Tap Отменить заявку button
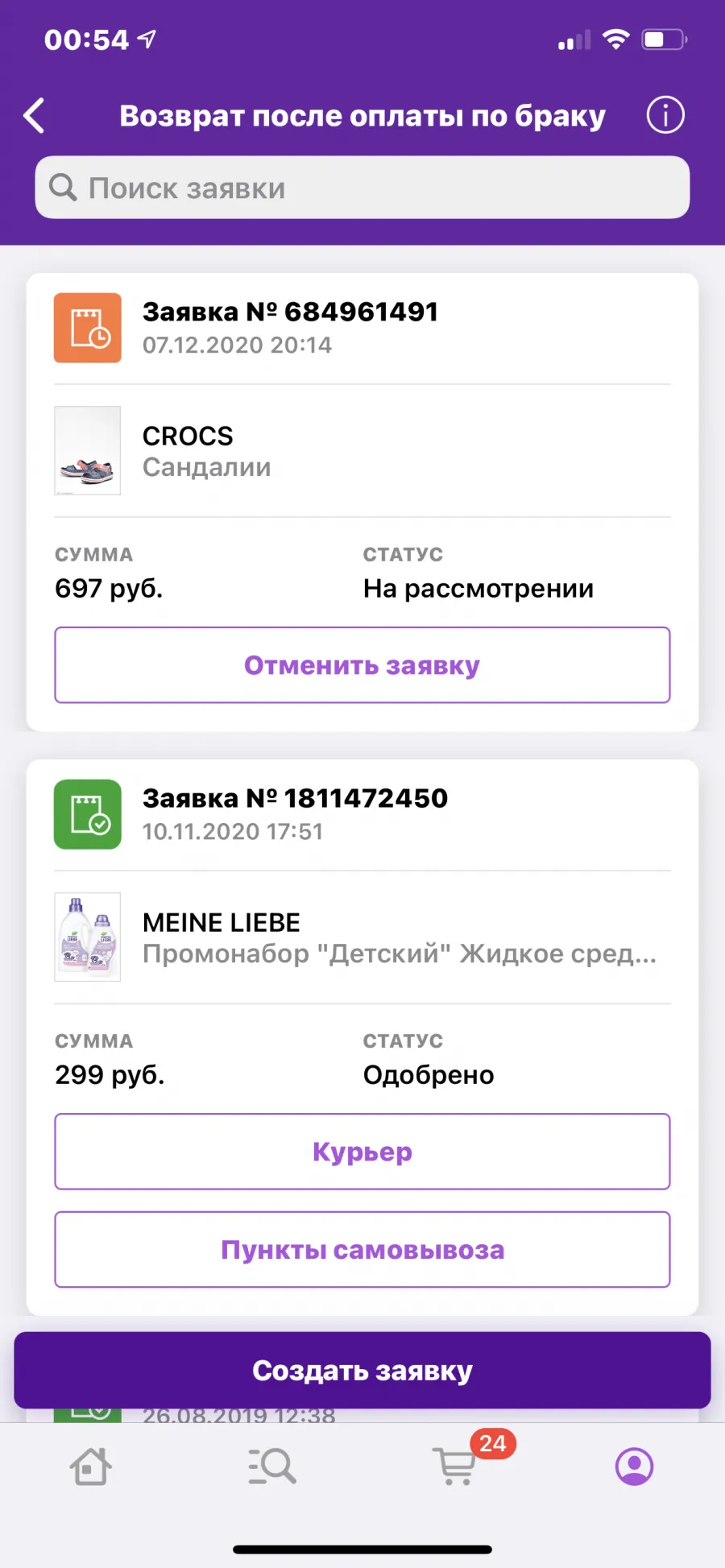This screenshot has height=1568, width=725. point(362,665)
